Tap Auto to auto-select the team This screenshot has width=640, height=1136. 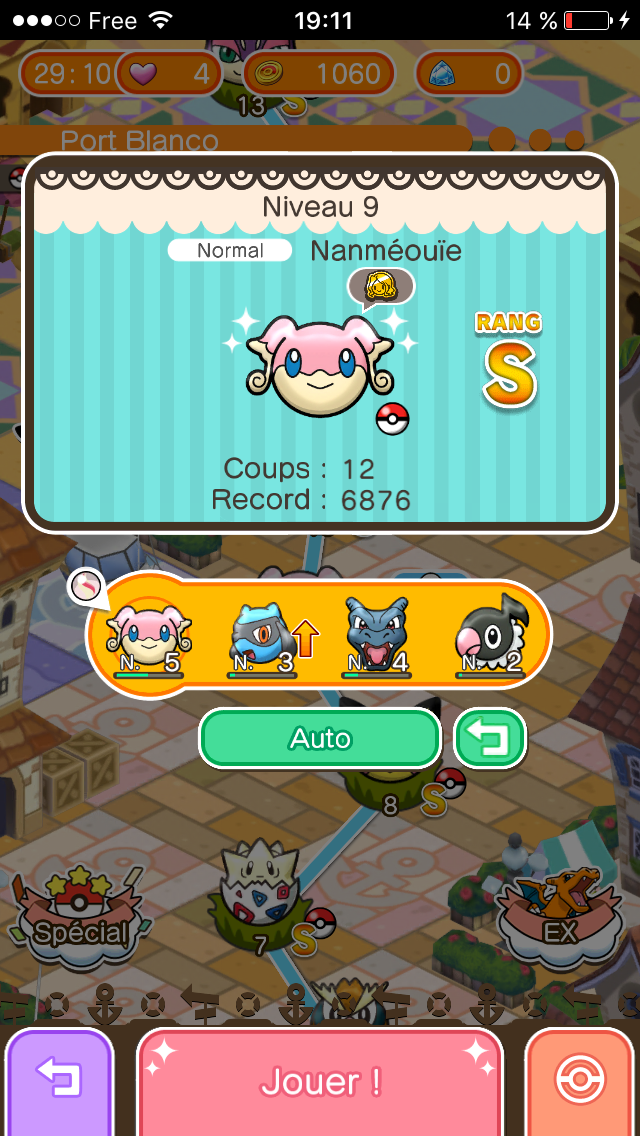click(x=320, y=739)
